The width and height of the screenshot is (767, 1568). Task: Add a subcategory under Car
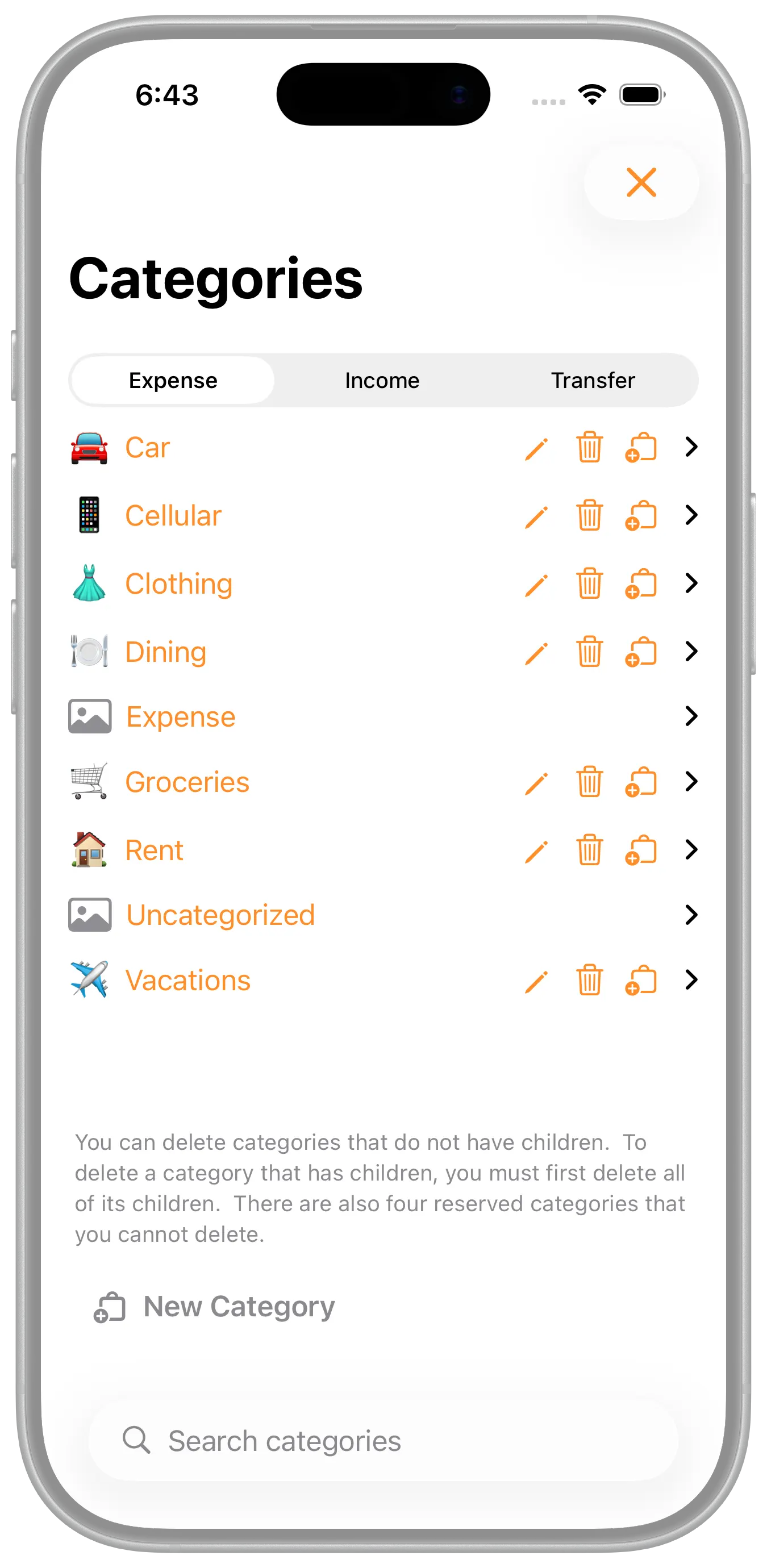point(641,448)
